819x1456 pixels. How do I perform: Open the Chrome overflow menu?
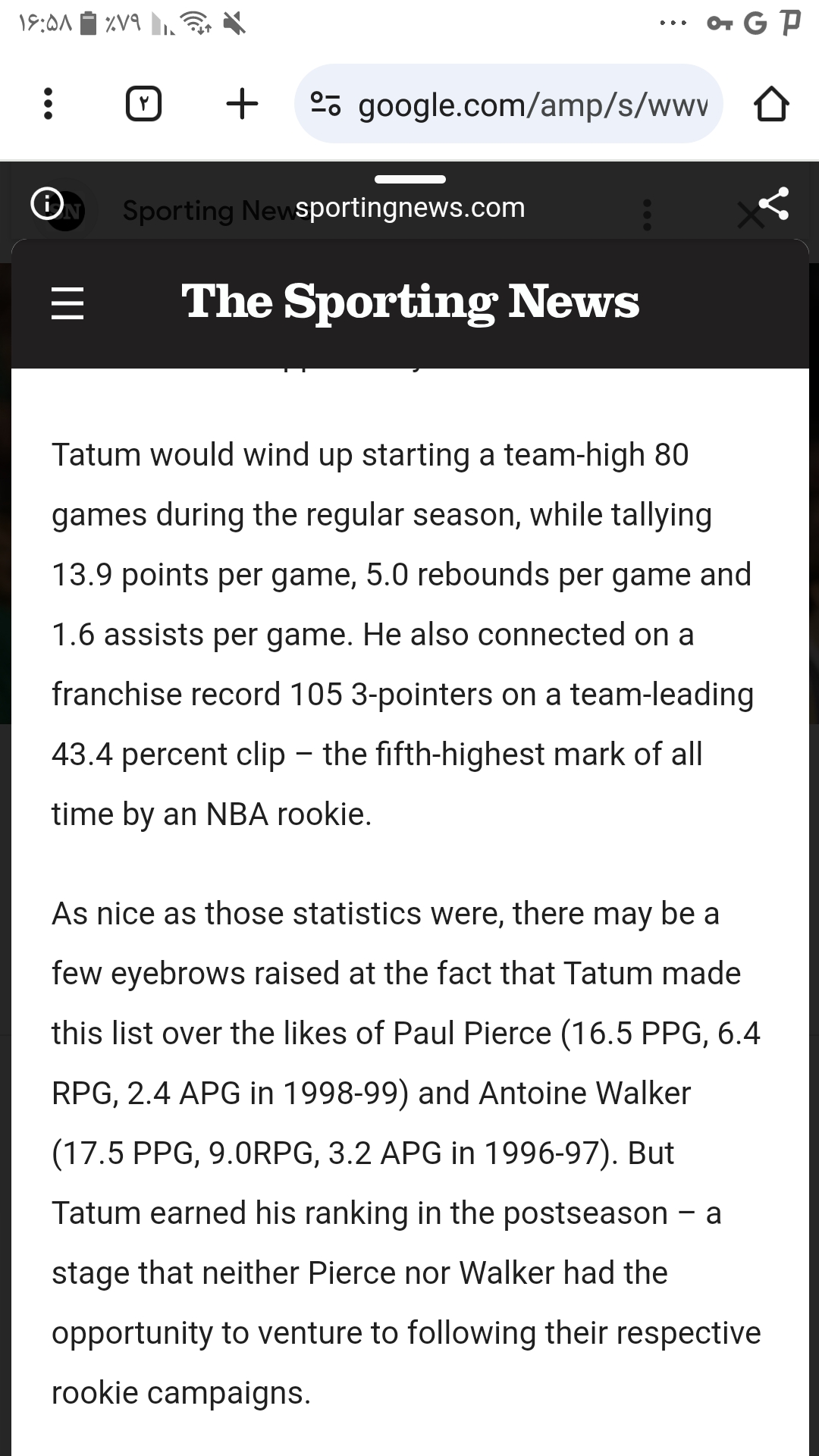(x=48, y=104)
